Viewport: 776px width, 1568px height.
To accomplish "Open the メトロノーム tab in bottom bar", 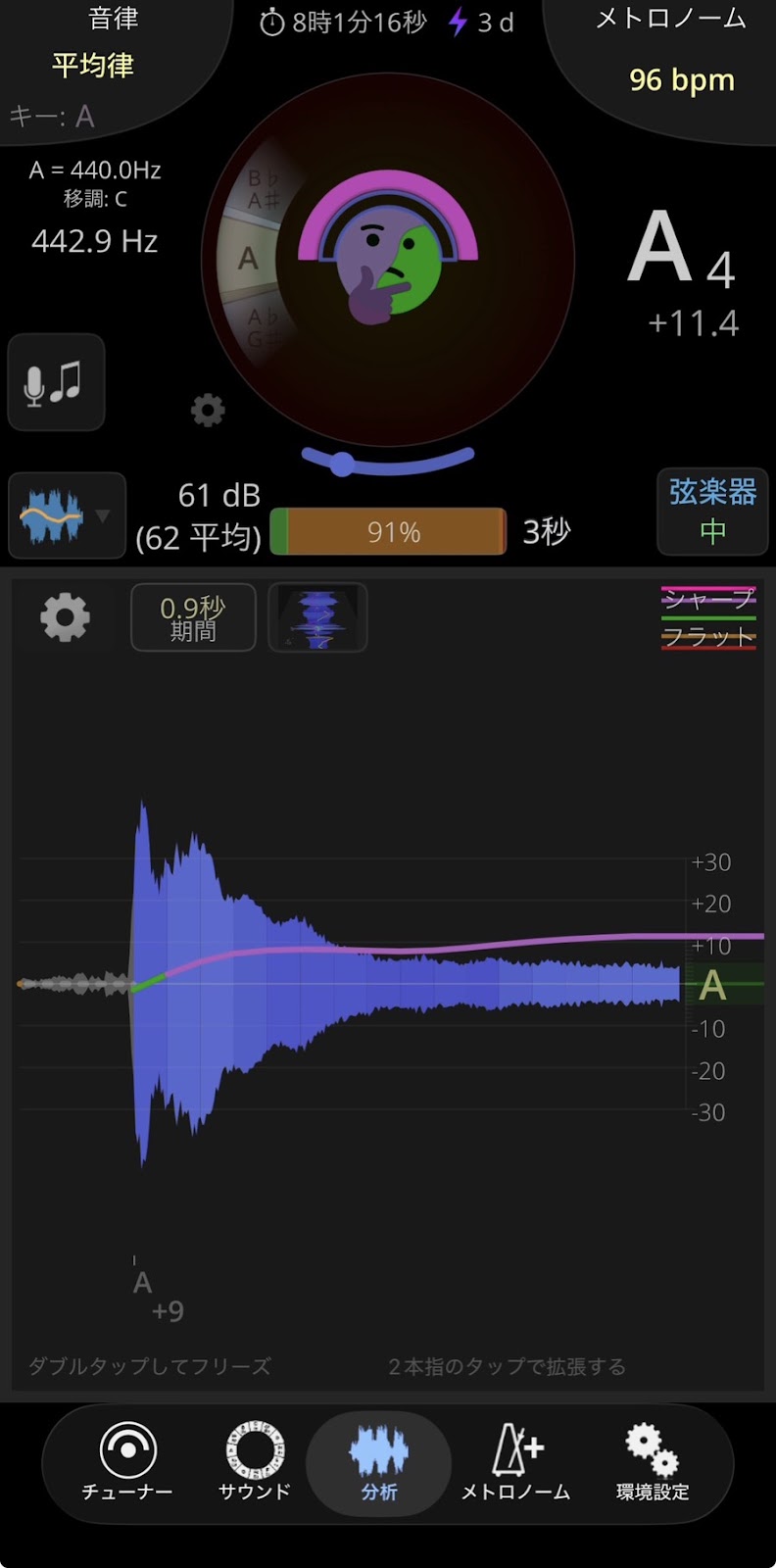I will [x=515, y=1462].
